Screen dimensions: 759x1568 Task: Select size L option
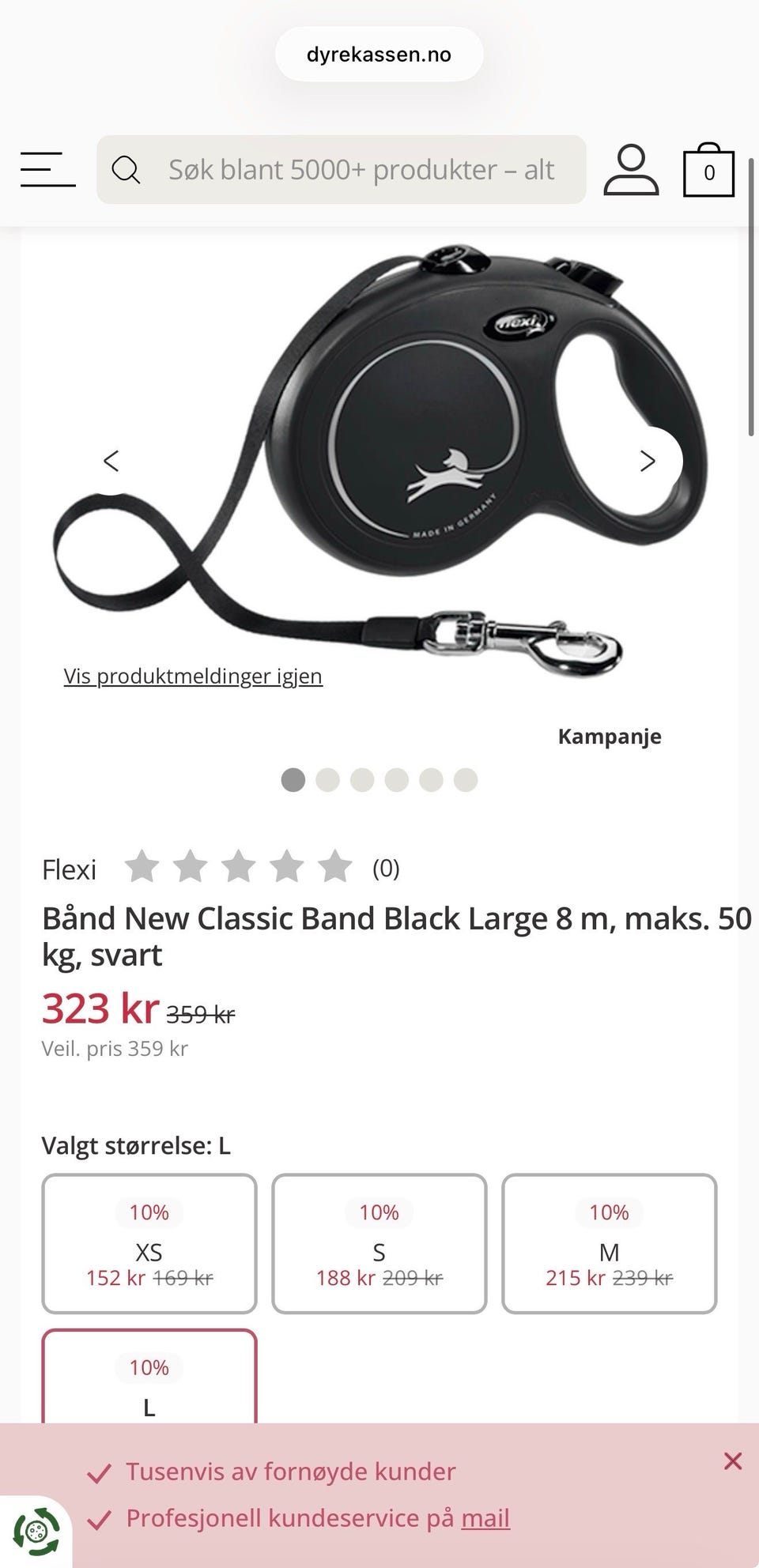149,1377
